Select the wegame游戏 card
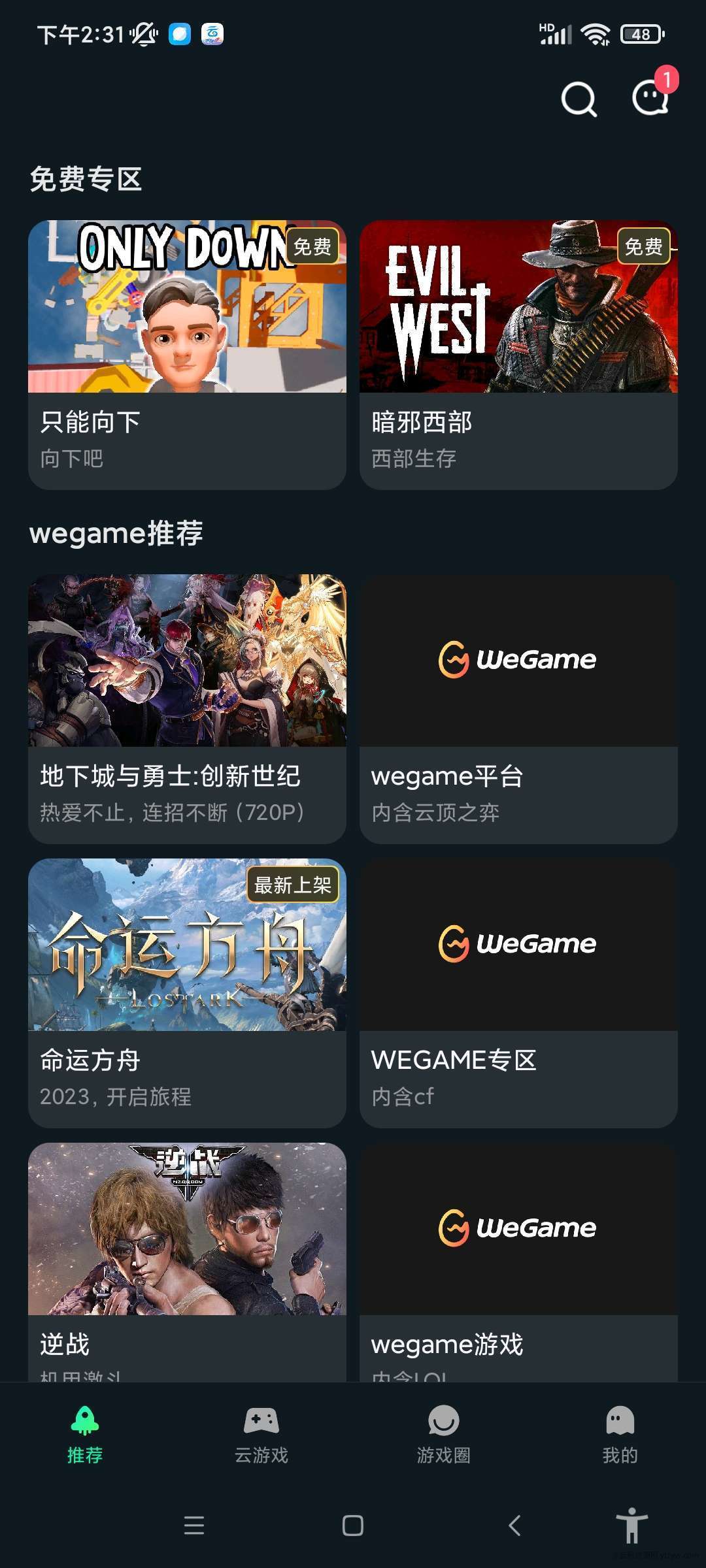Screen dimensions: 706x1568 pos(518,1260)
